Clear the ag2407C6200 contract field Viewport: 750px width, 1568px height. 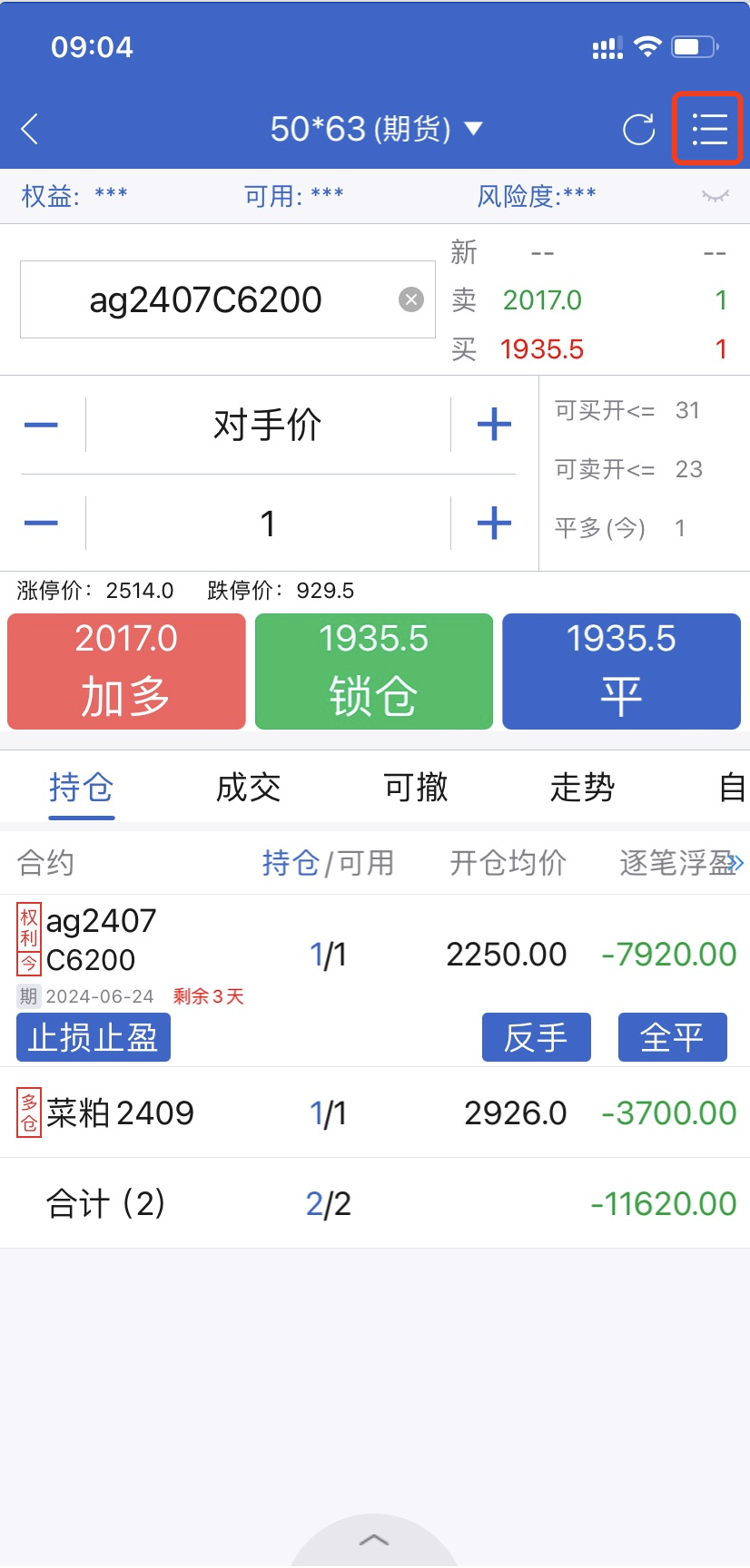411,299
